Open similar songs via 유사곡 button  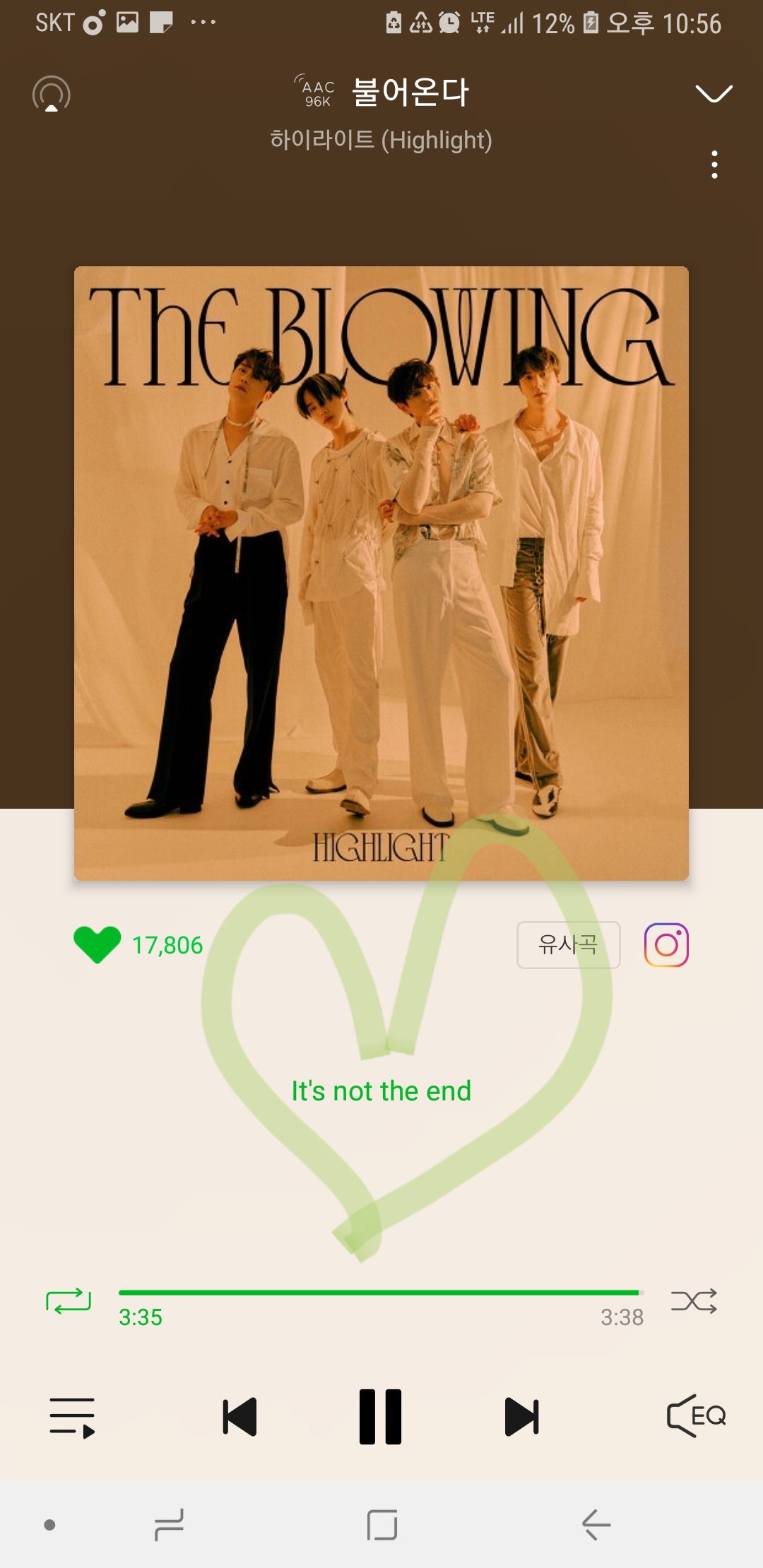point(568,944)
